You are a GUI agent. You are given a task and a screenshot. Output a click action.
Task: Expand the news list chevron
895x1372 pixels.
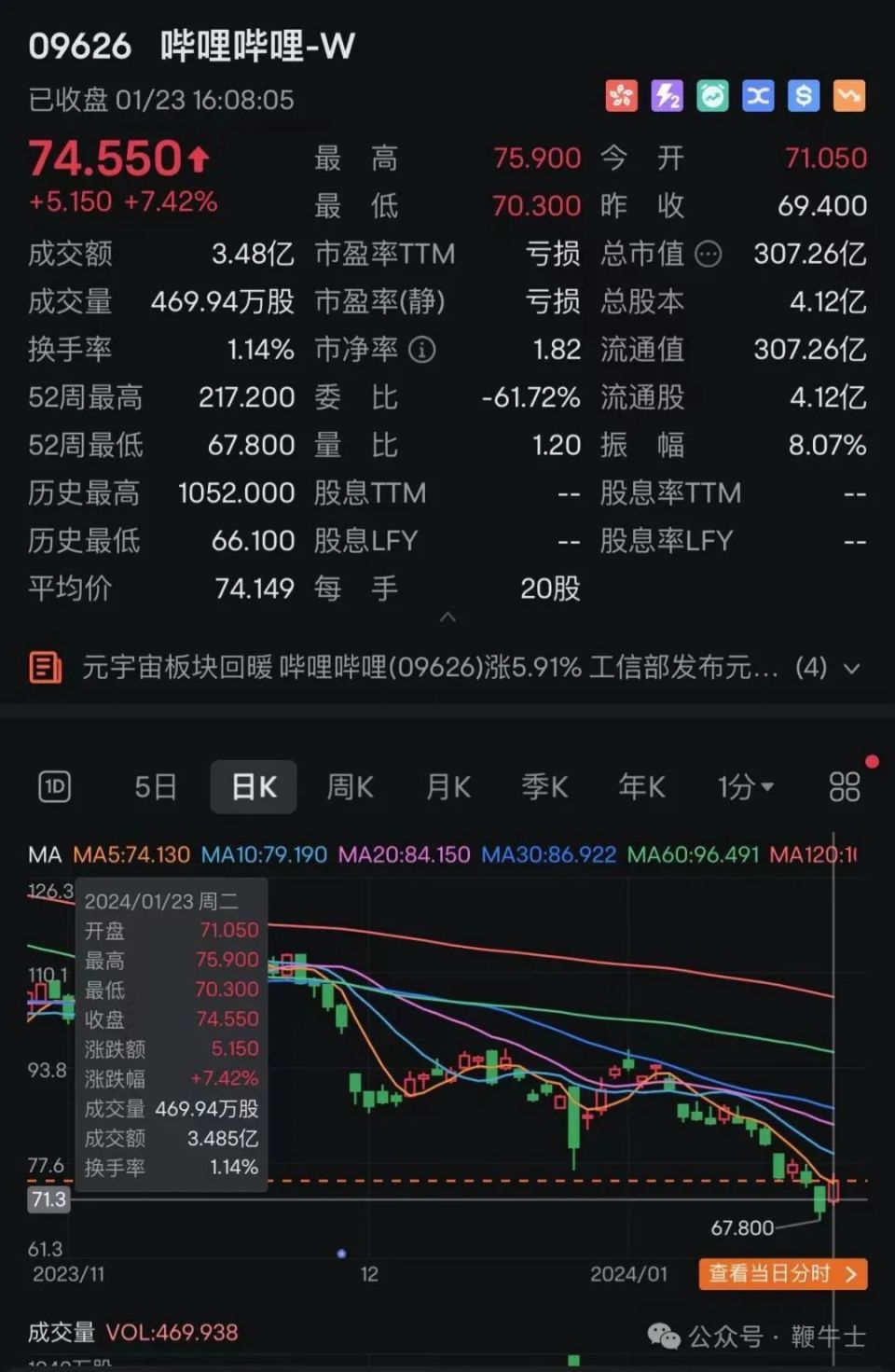[851, 668]
